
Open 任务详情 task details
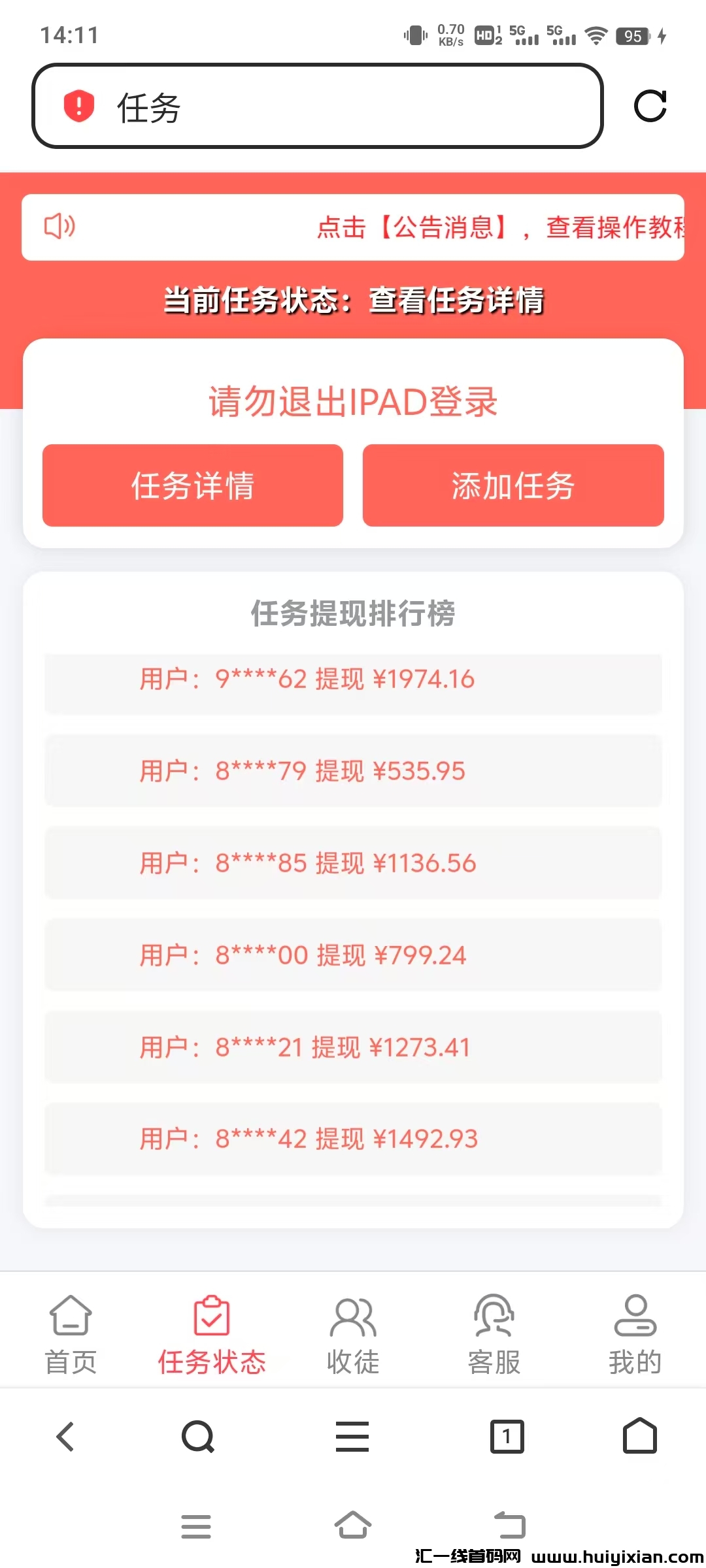click(x=193, y=485)
